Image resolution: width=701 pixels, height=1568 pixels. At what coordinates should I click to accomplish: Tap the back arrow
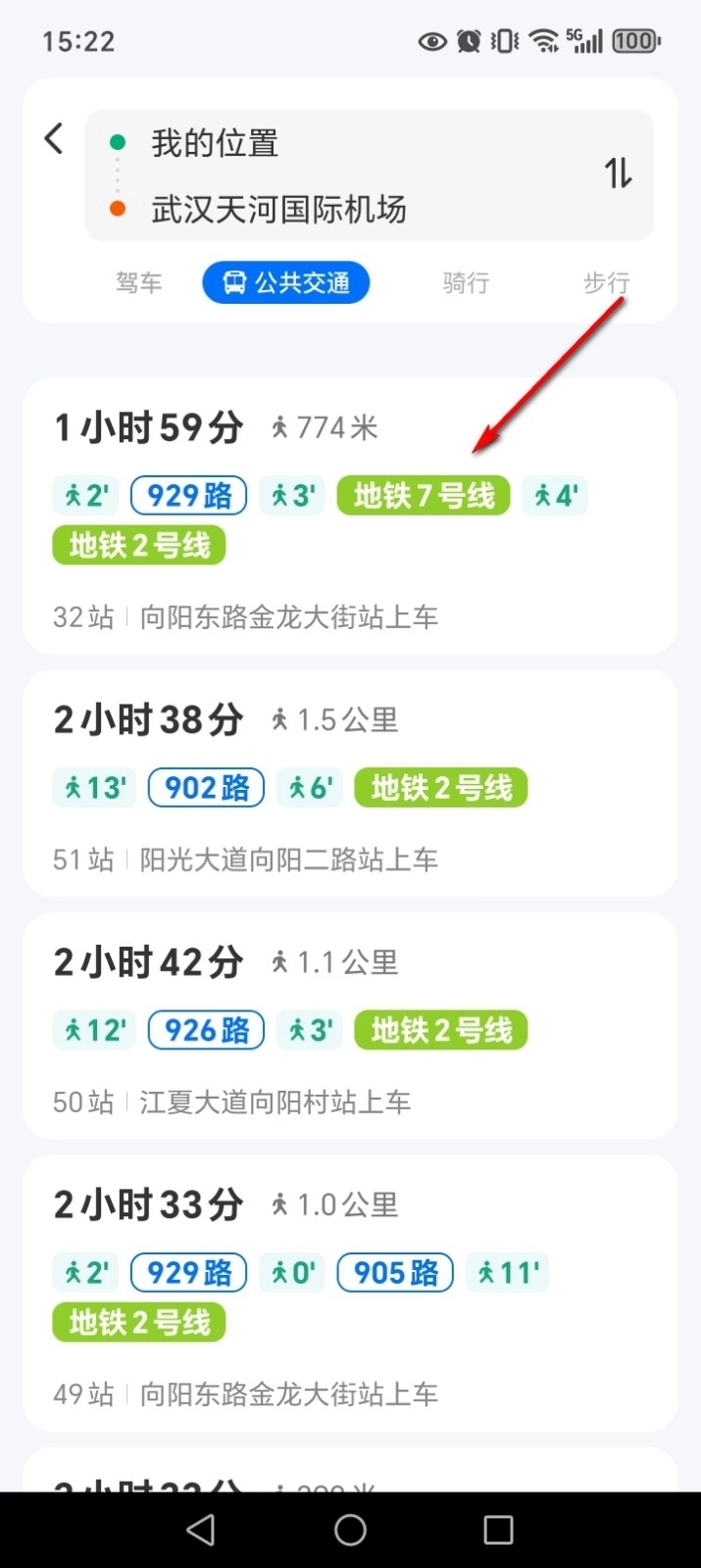coord(54,139)
